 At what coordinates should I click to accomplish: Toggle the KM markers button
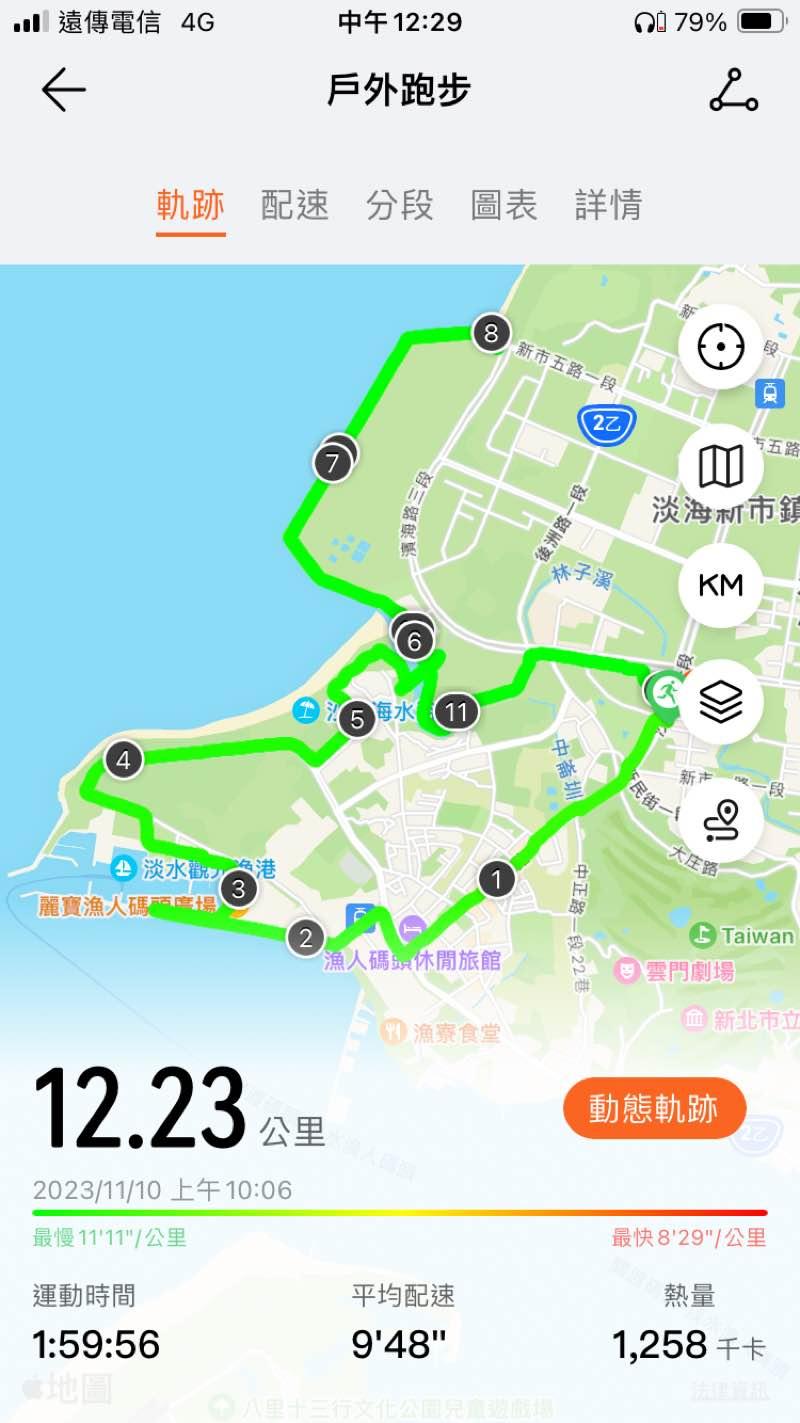click(x=720, y=585)
